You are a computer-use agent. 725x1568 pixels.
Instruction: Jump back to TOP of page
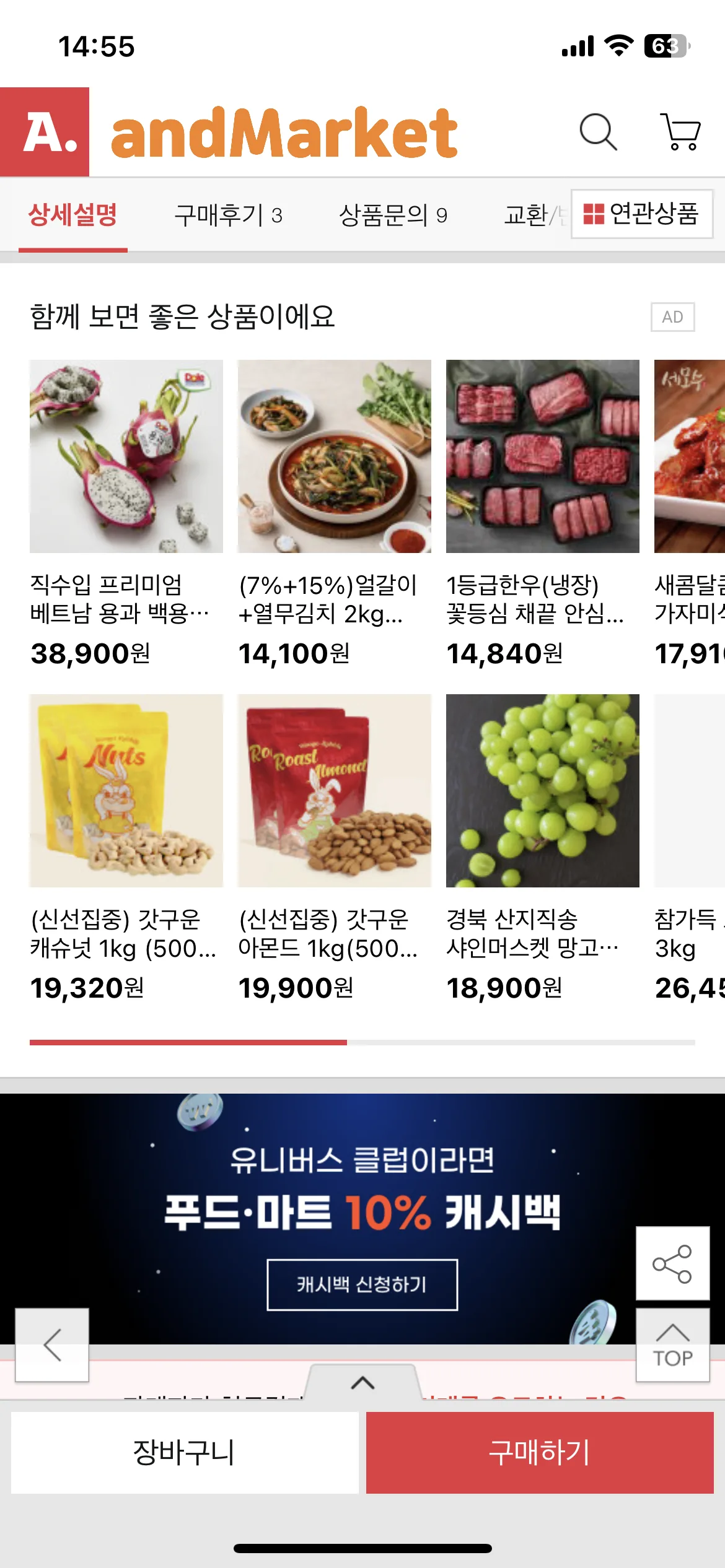tap(672, 1345)
